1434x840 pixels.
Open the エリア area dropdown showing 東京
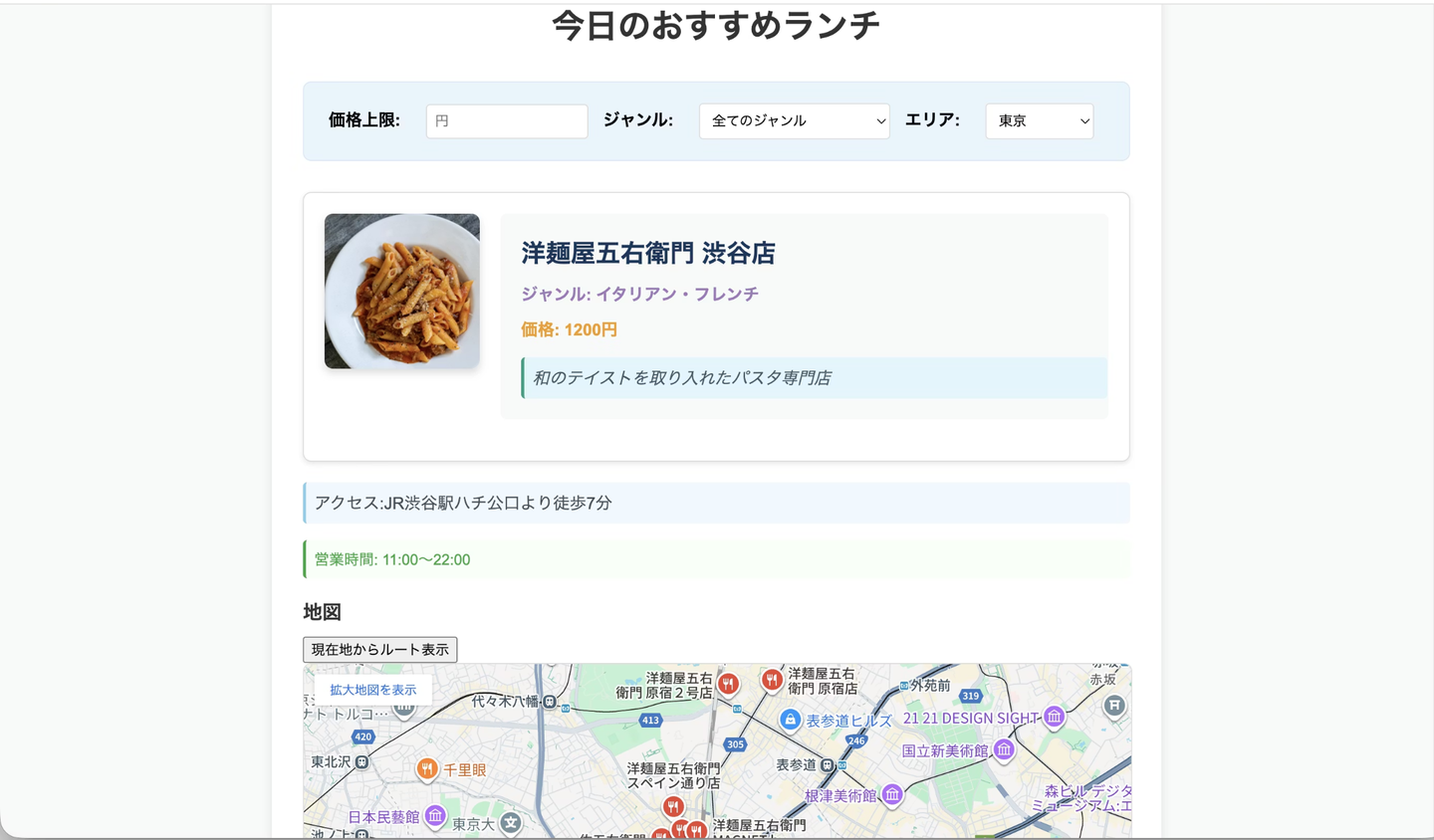pyautogui.click(x=1039, y=121)
